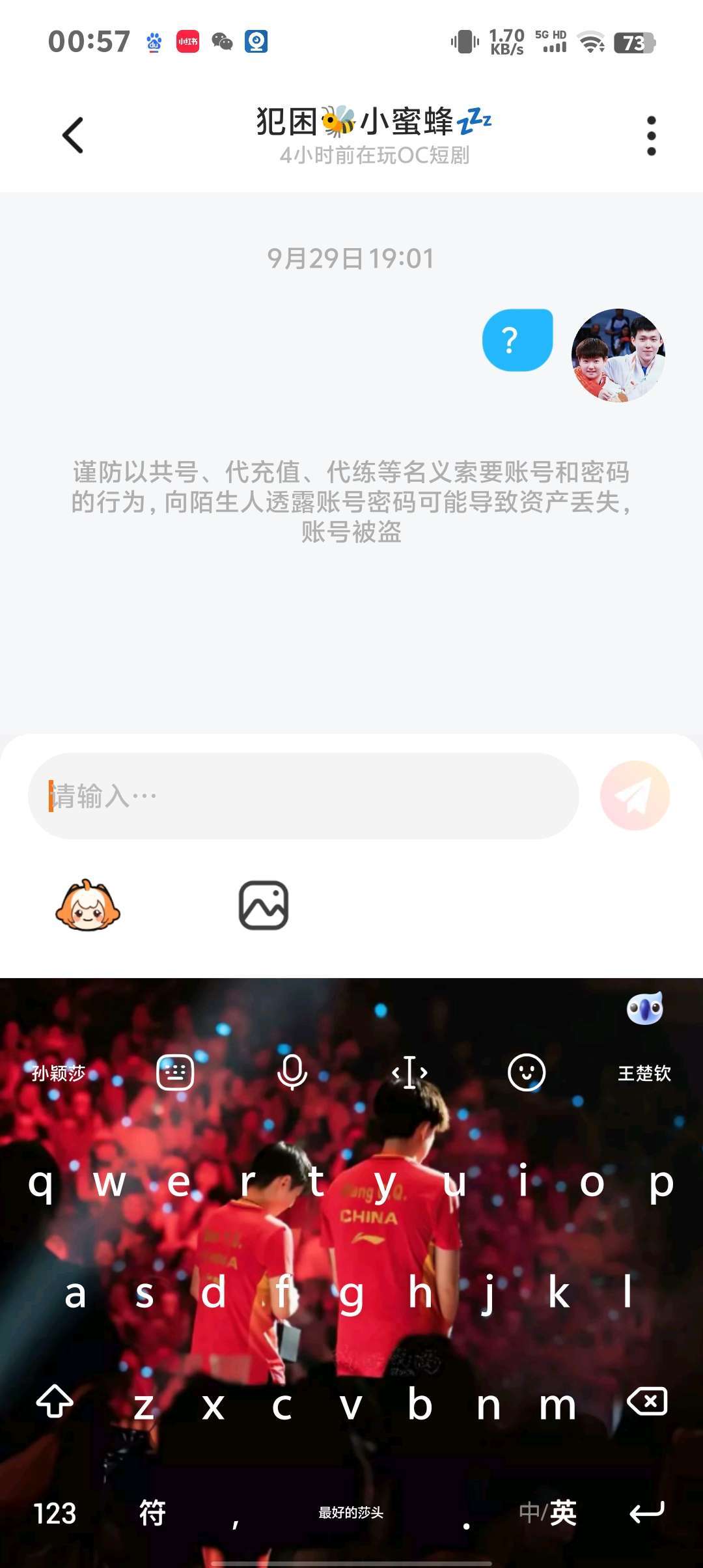Toggle 中/英 input language
Image resolution: width=703 pixels, height=1568 pixels.
point(548,1513)
